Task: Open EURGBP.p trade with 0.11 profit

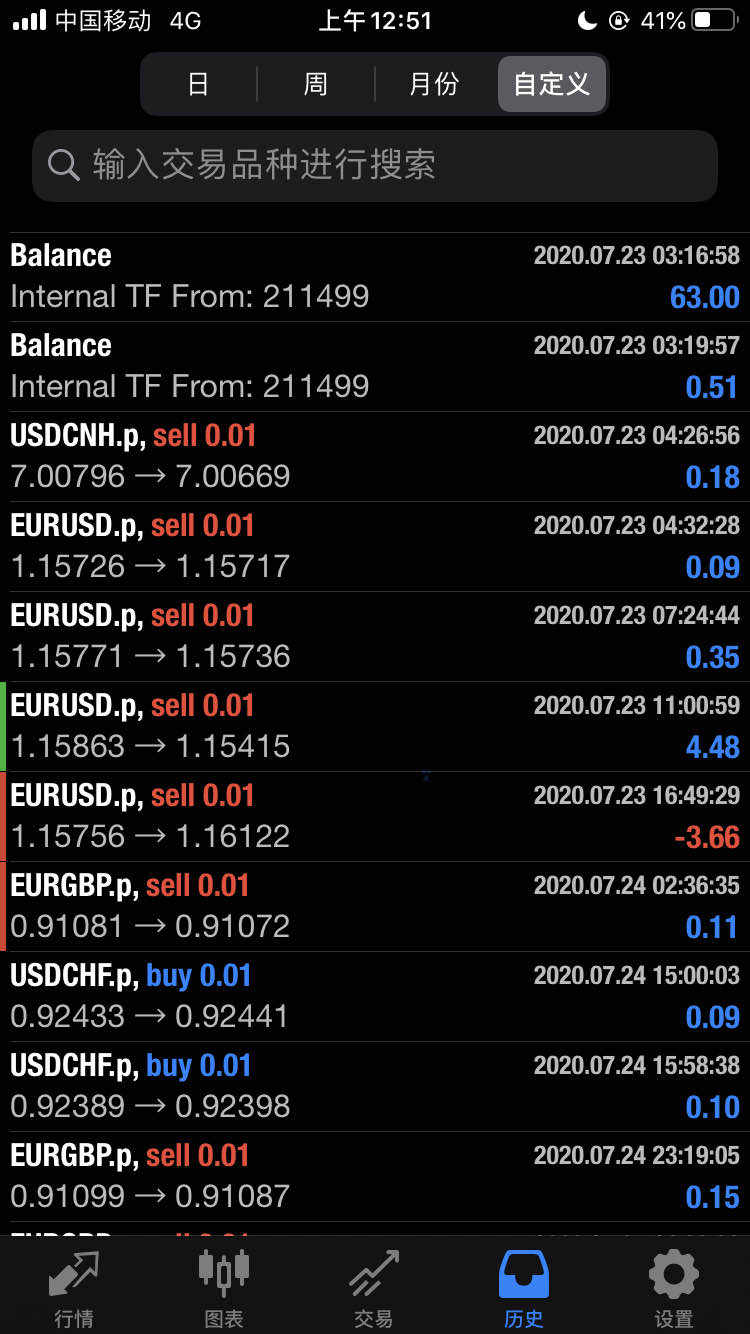Action: [375, 907]
